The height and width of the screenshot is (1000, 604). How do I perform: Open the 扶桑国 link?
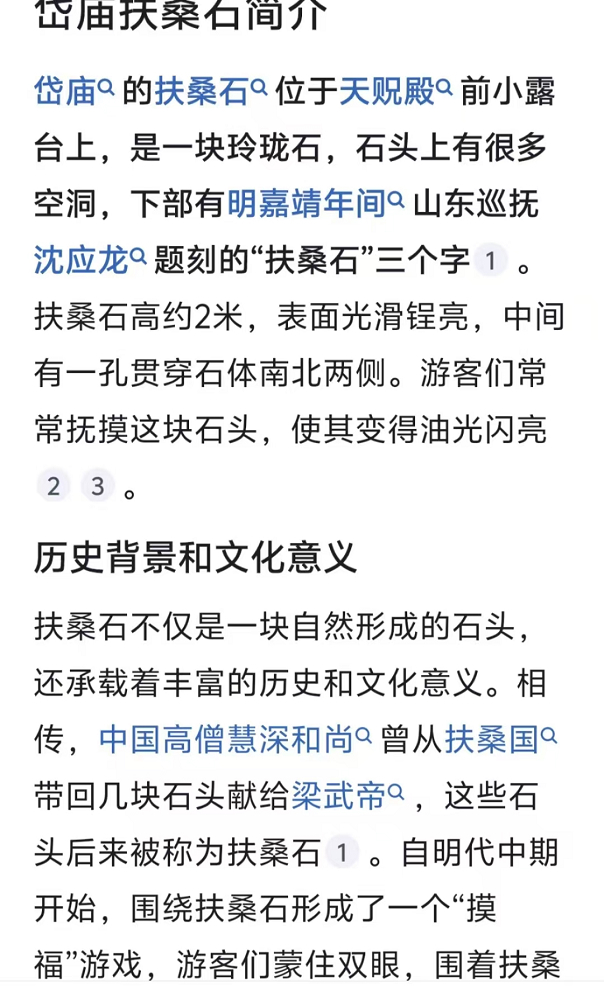click(501, 739)
